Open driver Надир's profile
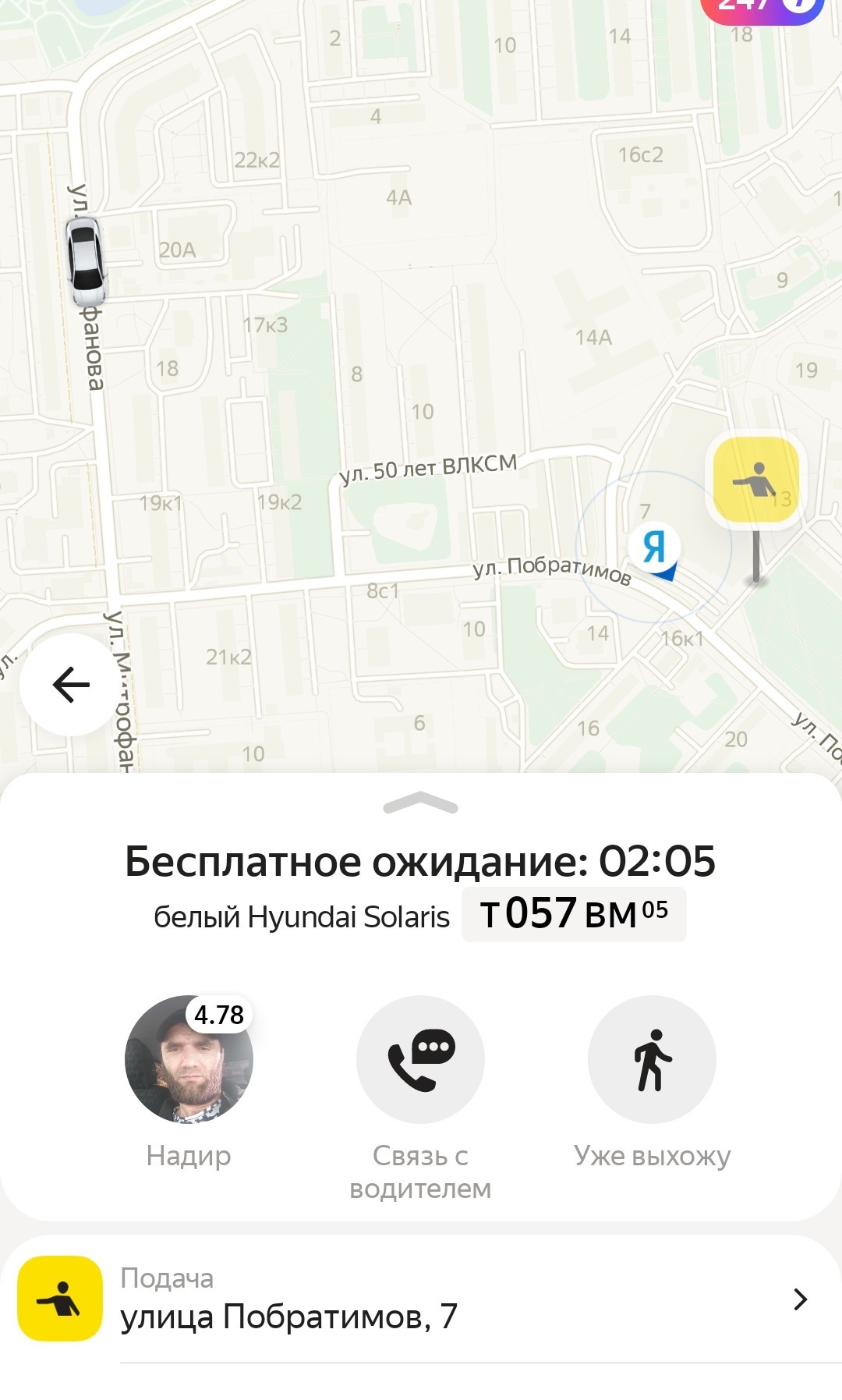Viewport: 842px width, 1400px height. click(x=189, y=1059)
